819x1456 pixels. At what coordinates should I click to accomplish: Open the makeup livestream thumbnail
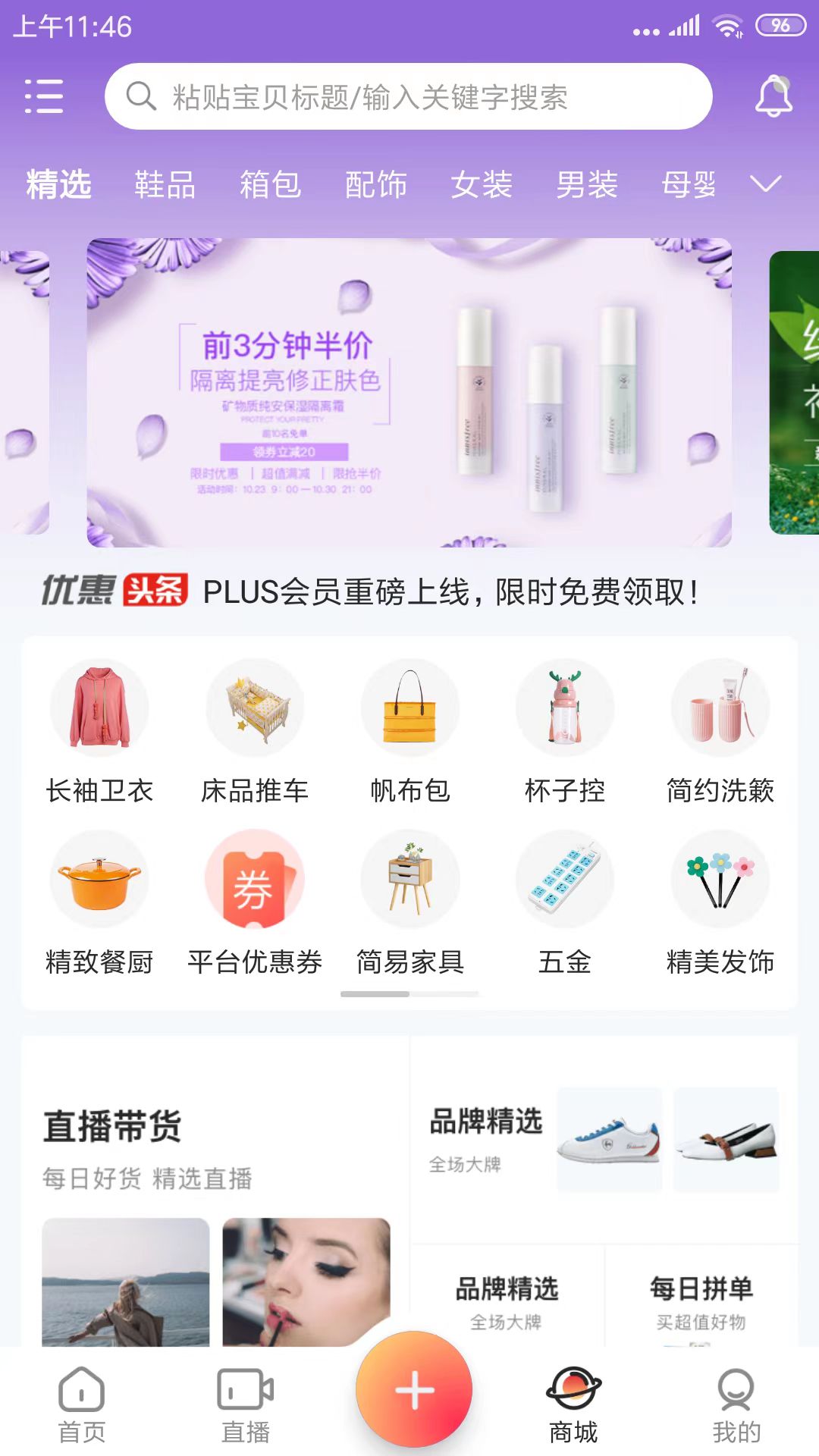click(306, 1282)
